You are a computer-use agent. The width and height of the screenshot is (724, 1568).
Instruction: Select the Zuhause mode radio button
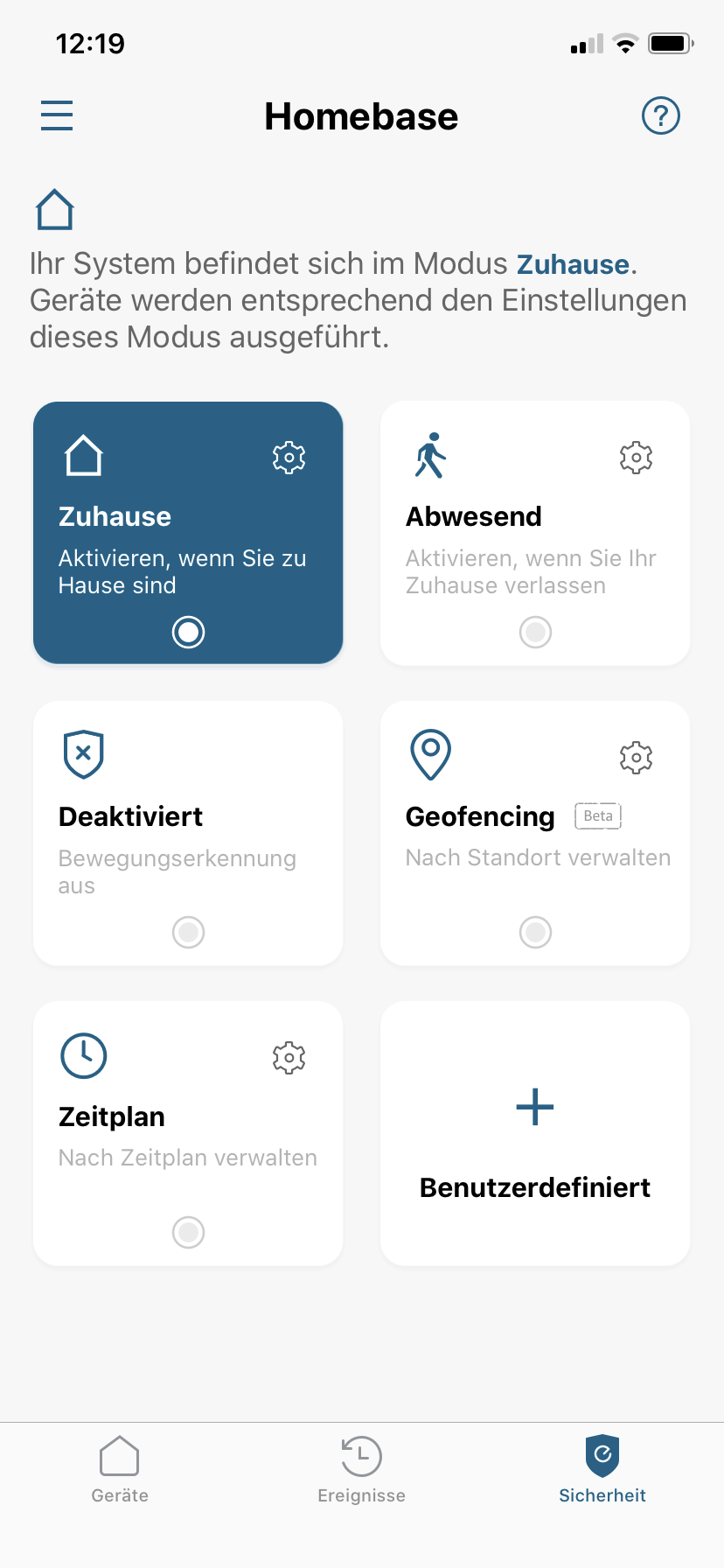(x=188, y=632)
